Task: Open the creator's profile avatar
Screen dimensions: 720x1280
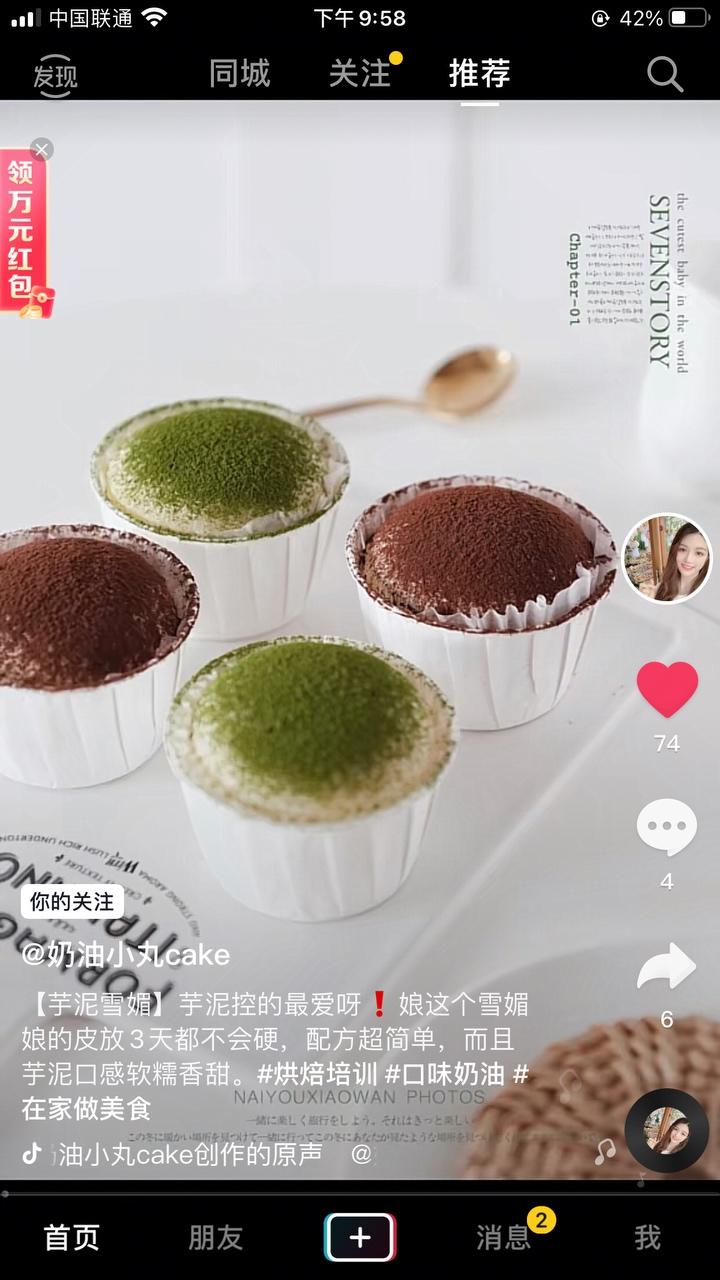Action: [x=667, y=558]
